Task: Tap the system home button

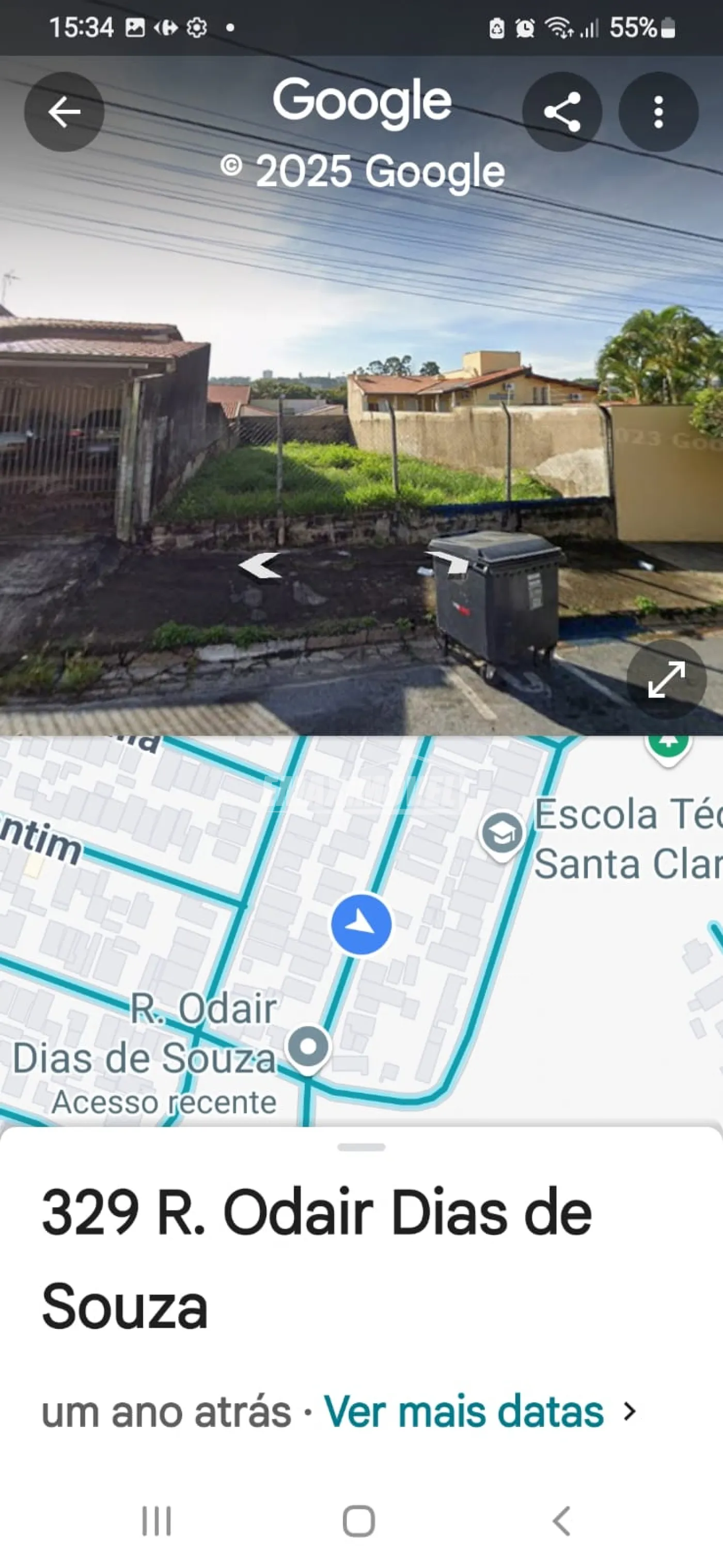Action: (358, 1521)
